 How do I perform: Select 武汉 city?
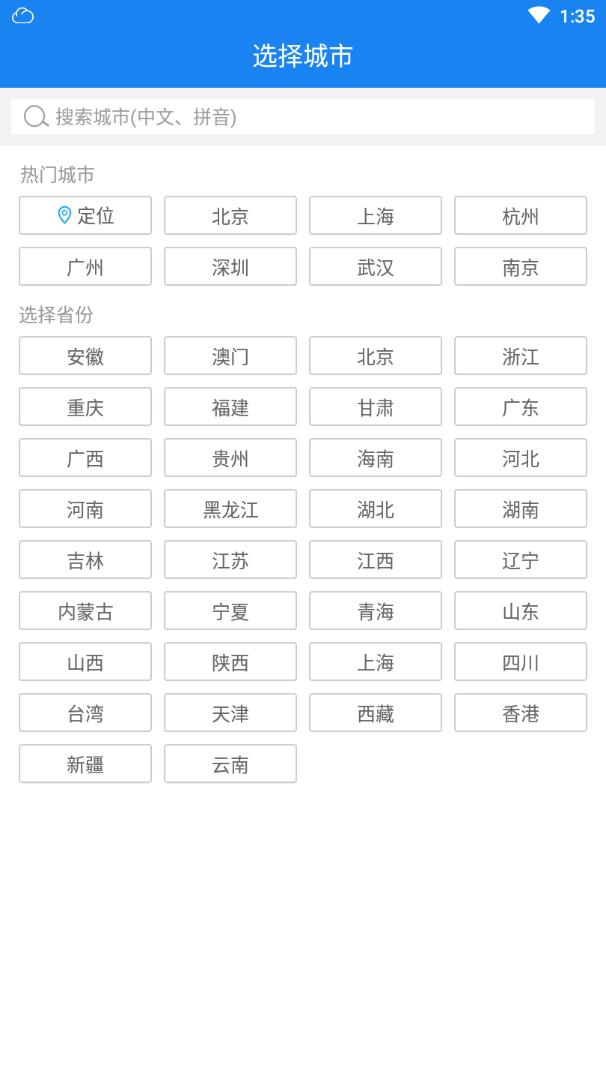click(x=375, y=267)
